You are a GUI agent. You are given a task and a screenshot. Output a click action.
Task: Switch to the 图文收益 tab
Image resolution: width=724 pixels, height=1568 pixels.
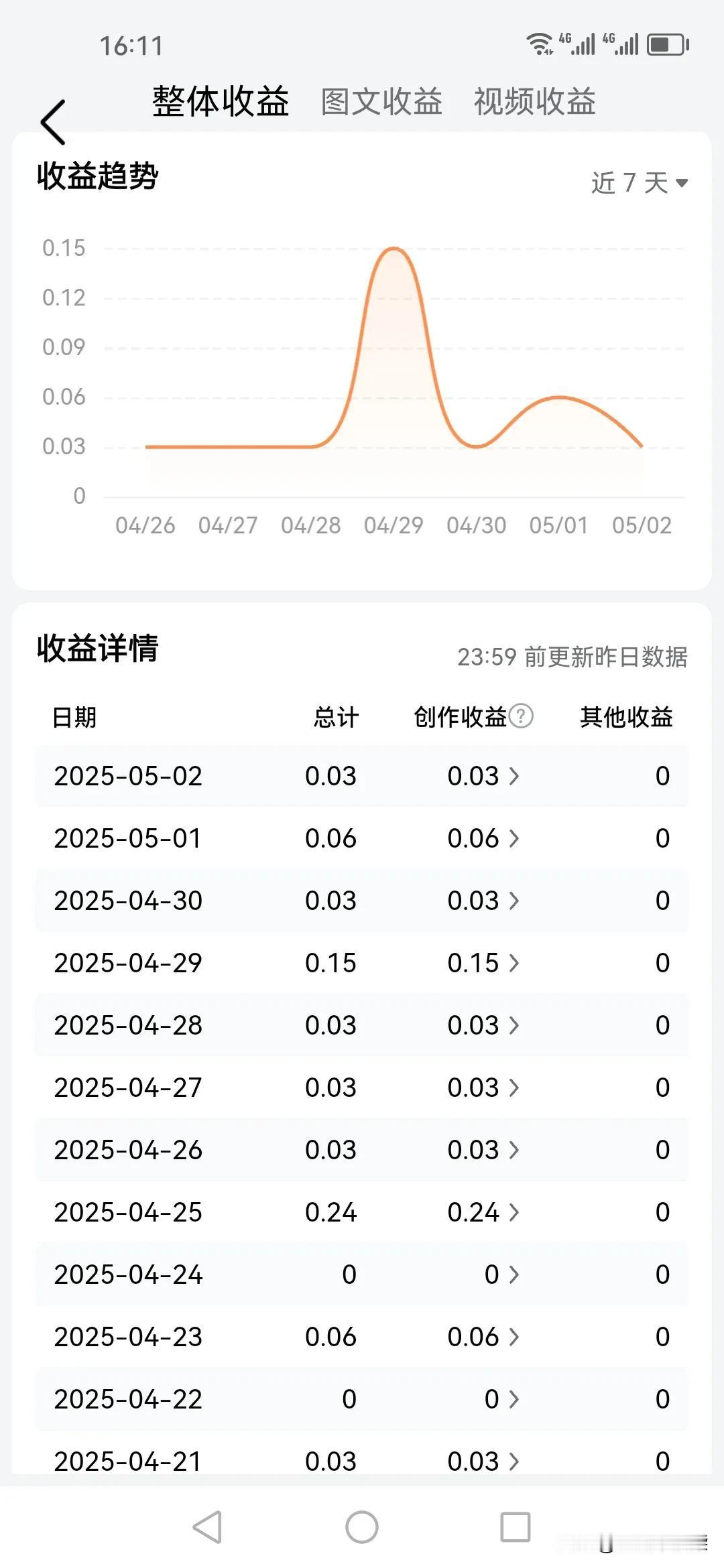pyautogui.click(x=381, y=102)
